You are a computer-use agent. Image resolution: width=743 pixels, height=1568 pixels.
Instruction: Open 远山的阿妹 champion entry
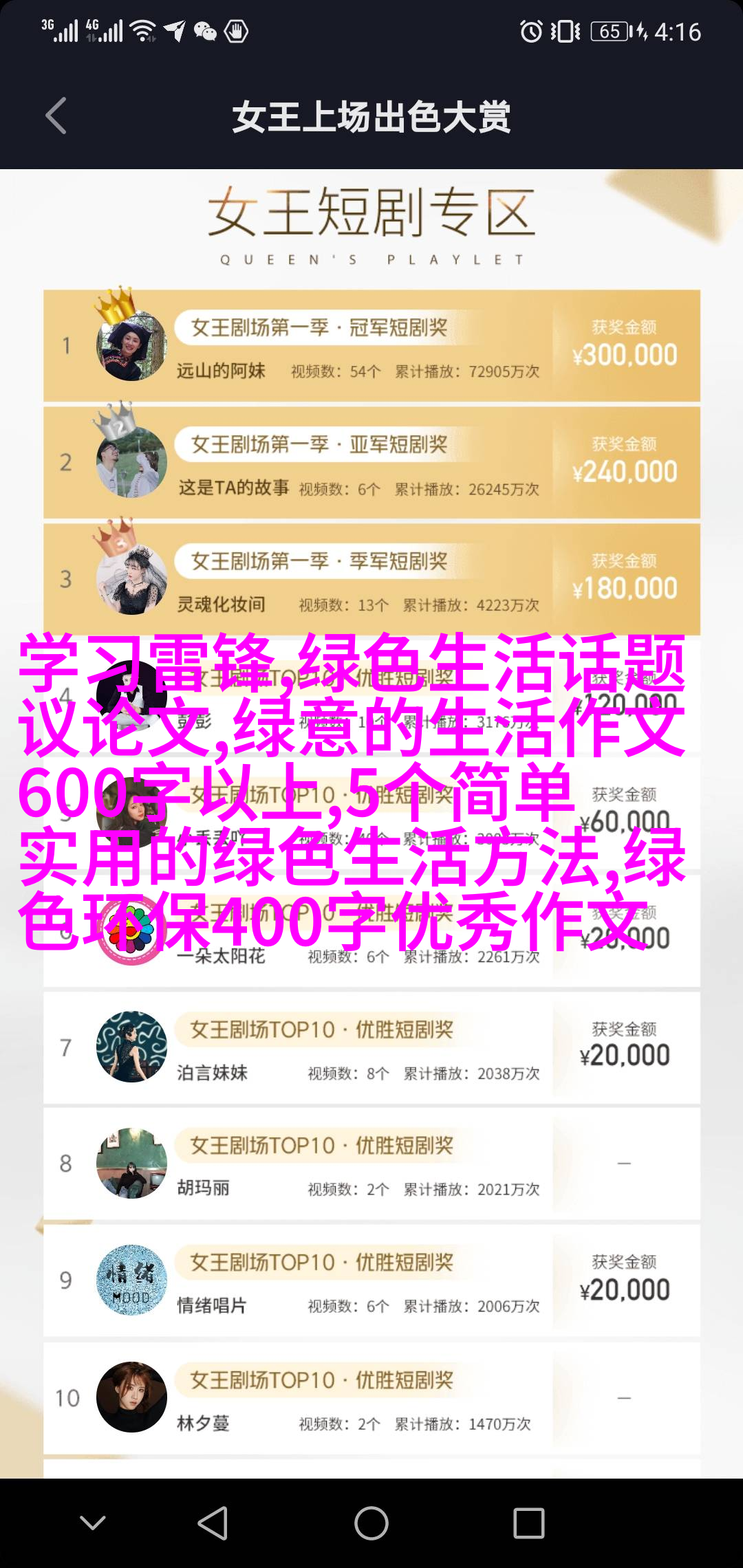(371, 346)
